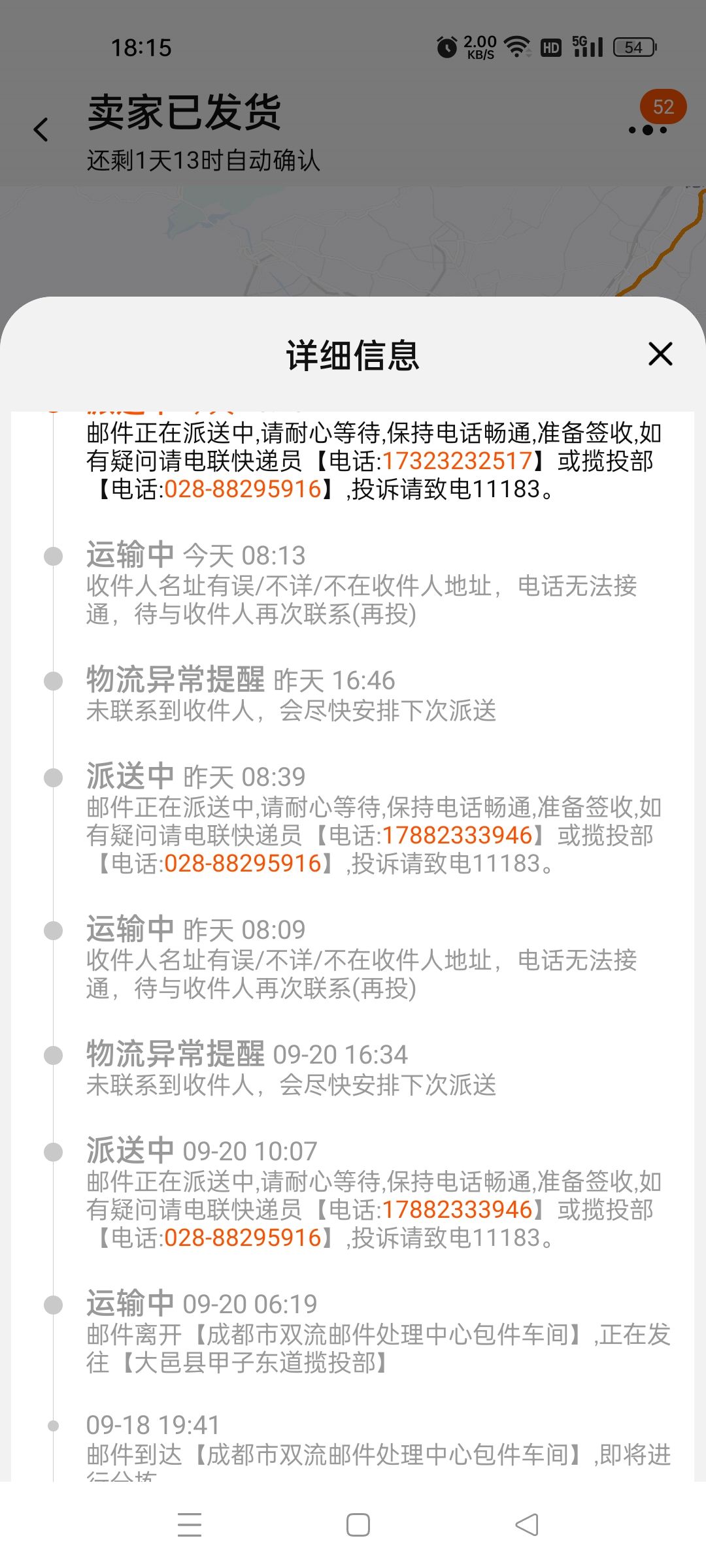Go back using the top-left arrow
Image resolution: width=706 pixels, height=1568 pixels.
coord(41,129)
